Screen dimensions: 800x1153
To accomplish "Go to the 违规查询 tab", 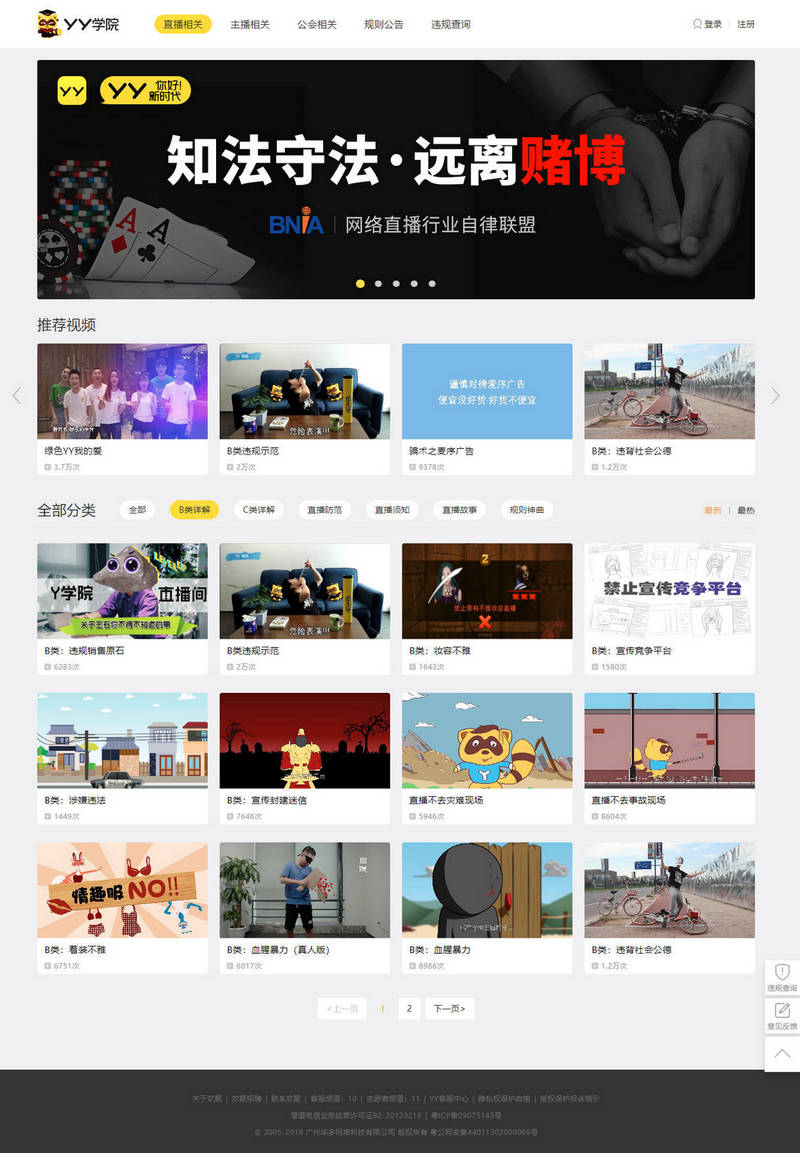I will (x=451, y=24).
